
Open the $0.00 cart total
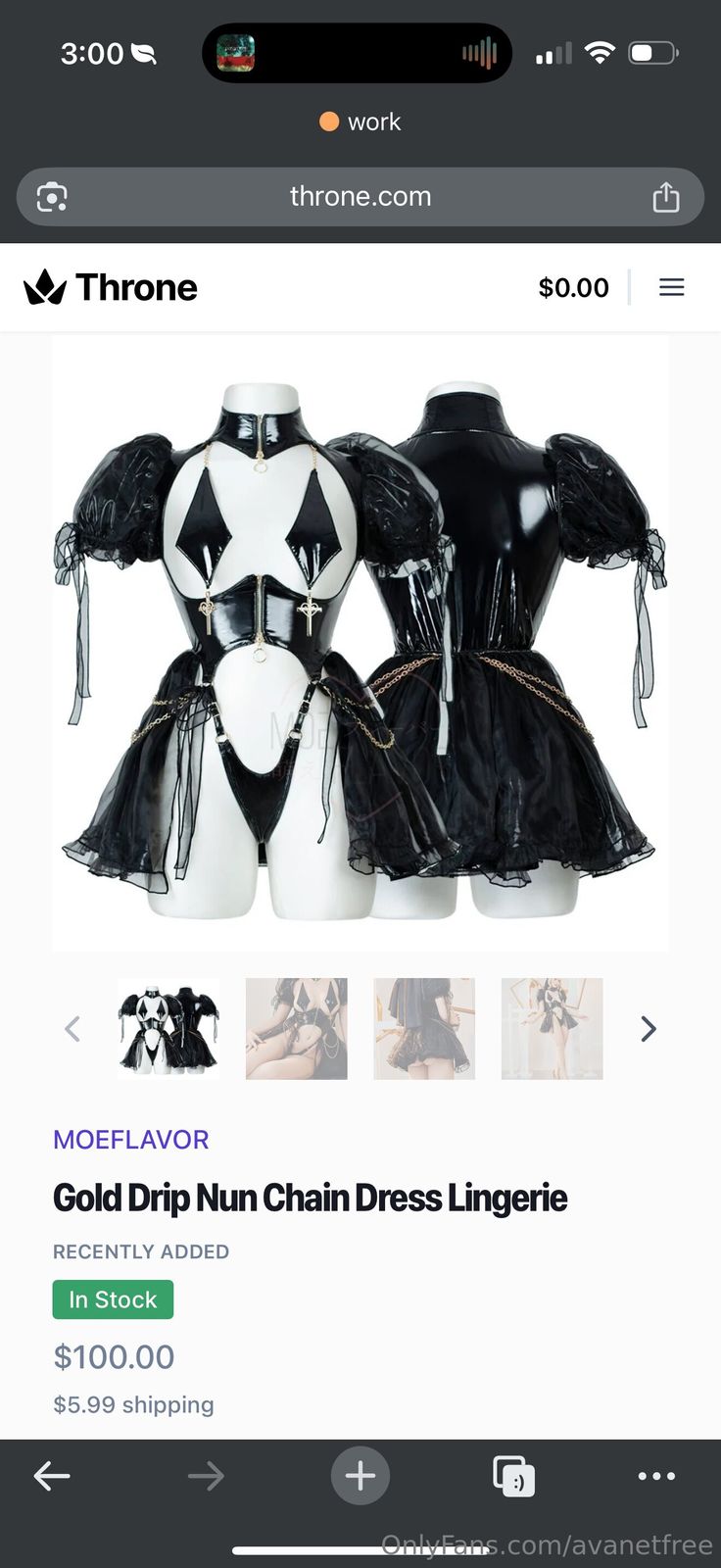573,287
